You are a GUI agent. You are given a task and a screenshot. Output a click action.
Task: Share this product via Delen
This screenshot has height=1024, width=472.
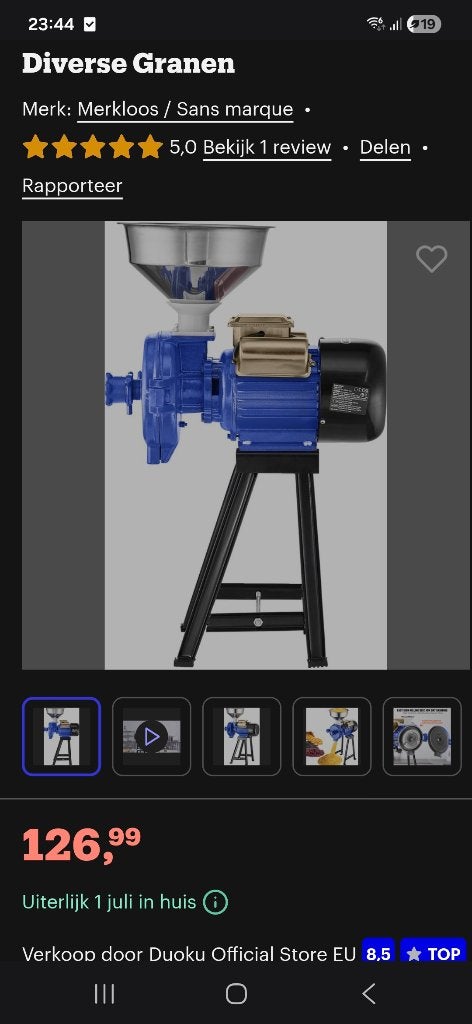(385, 148)
